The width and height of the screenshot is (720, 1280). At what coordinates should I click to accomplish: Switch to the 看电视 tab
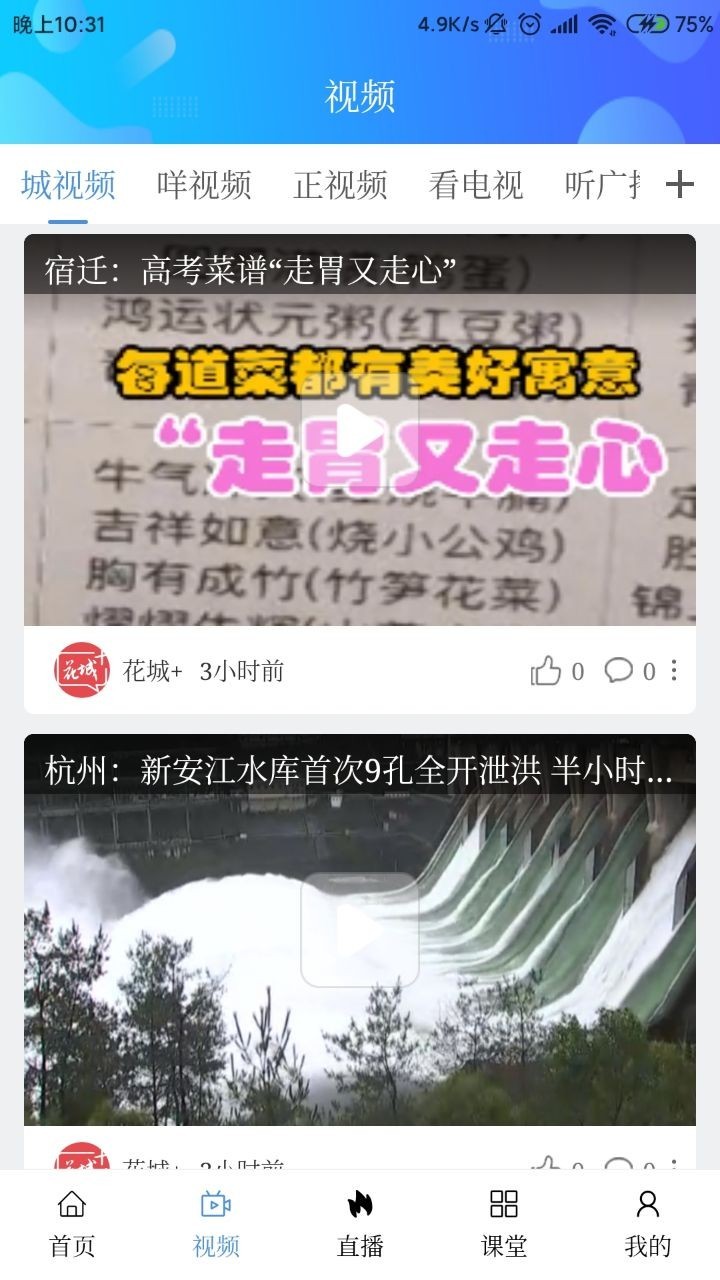477,185
